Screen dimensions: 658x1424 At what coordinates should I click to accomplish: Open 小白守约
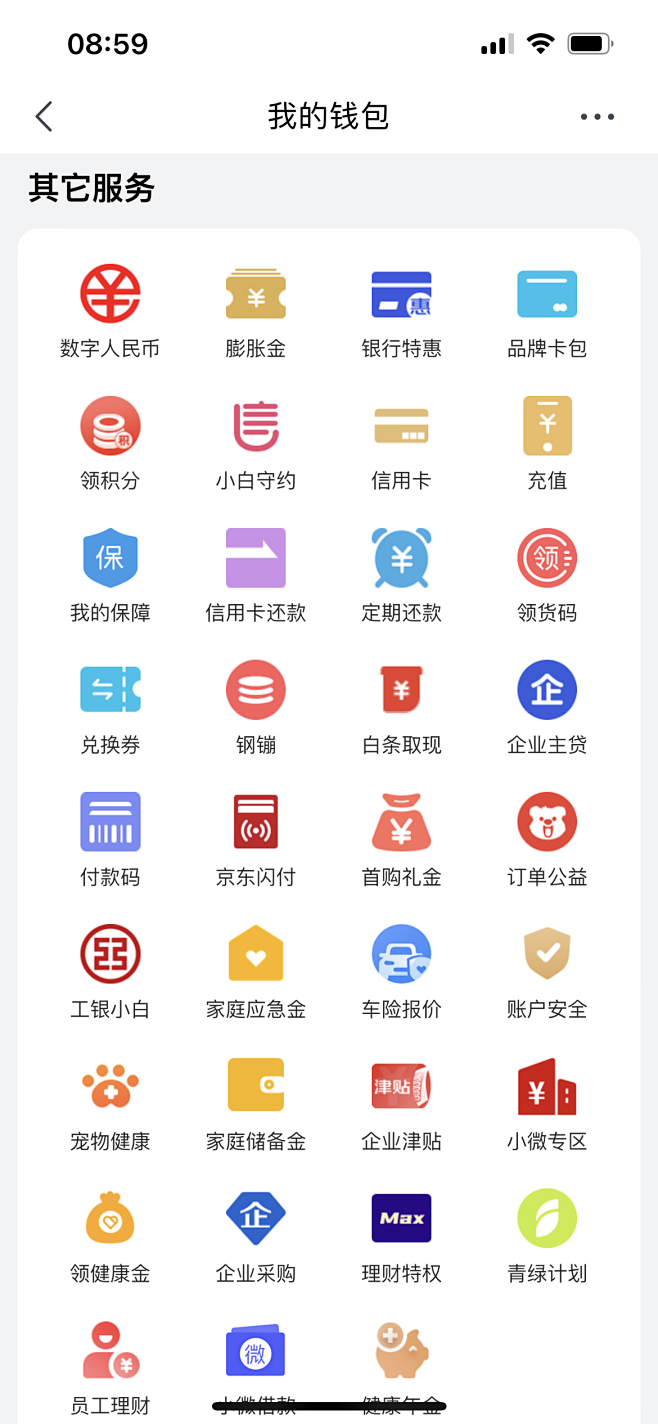[256, 443]
